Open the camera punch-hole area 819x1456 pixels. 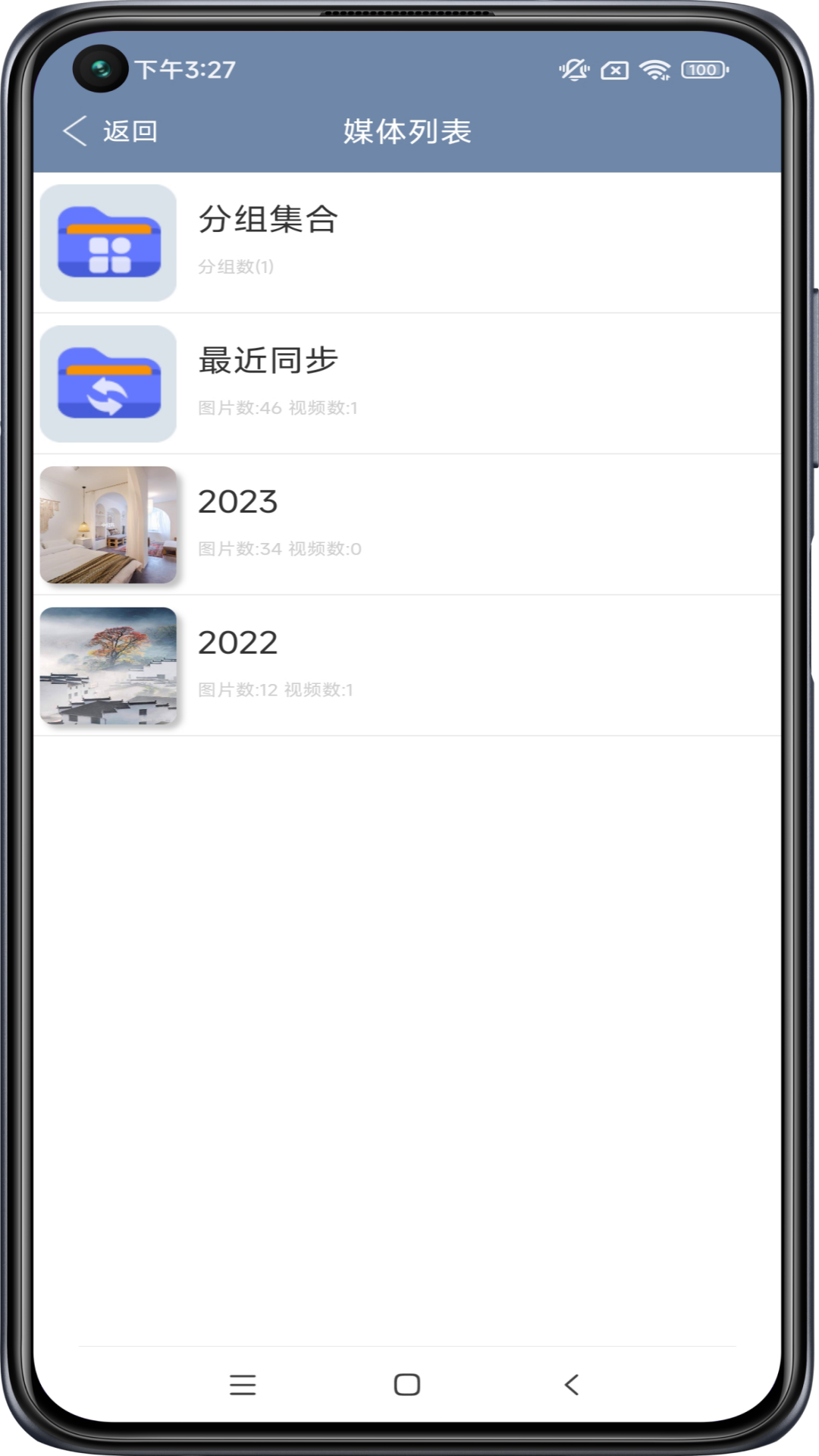[x=101, y=68]
